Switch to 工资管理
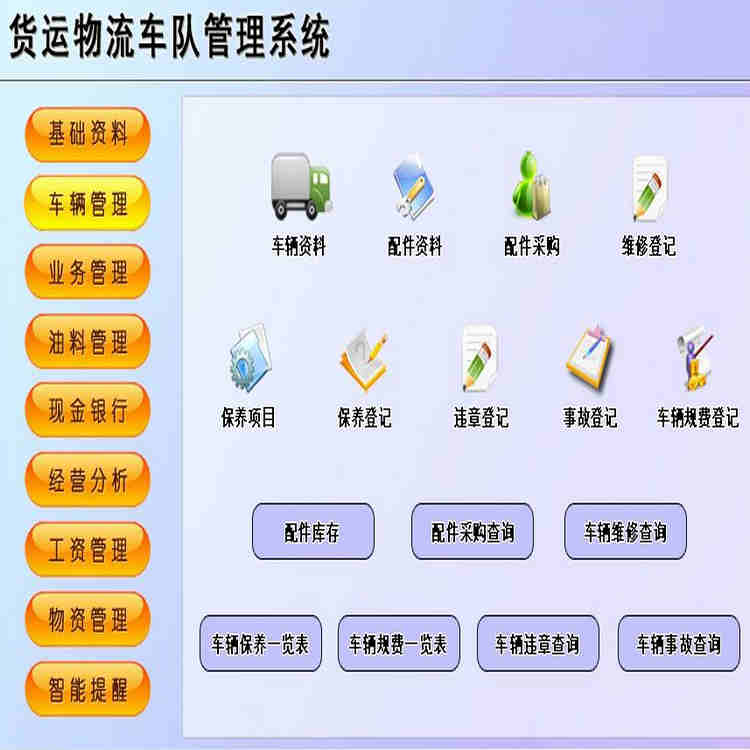The image size is (750, 750). 88,549
